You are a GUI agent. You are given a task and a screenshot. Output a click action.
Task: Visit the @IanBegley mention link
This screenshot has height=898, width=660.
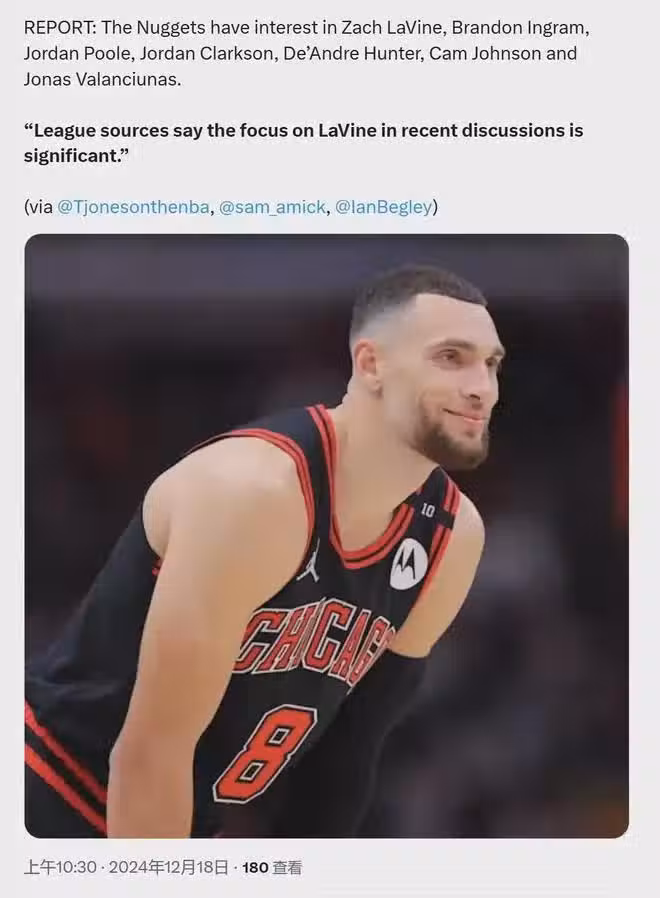(384, 207)
